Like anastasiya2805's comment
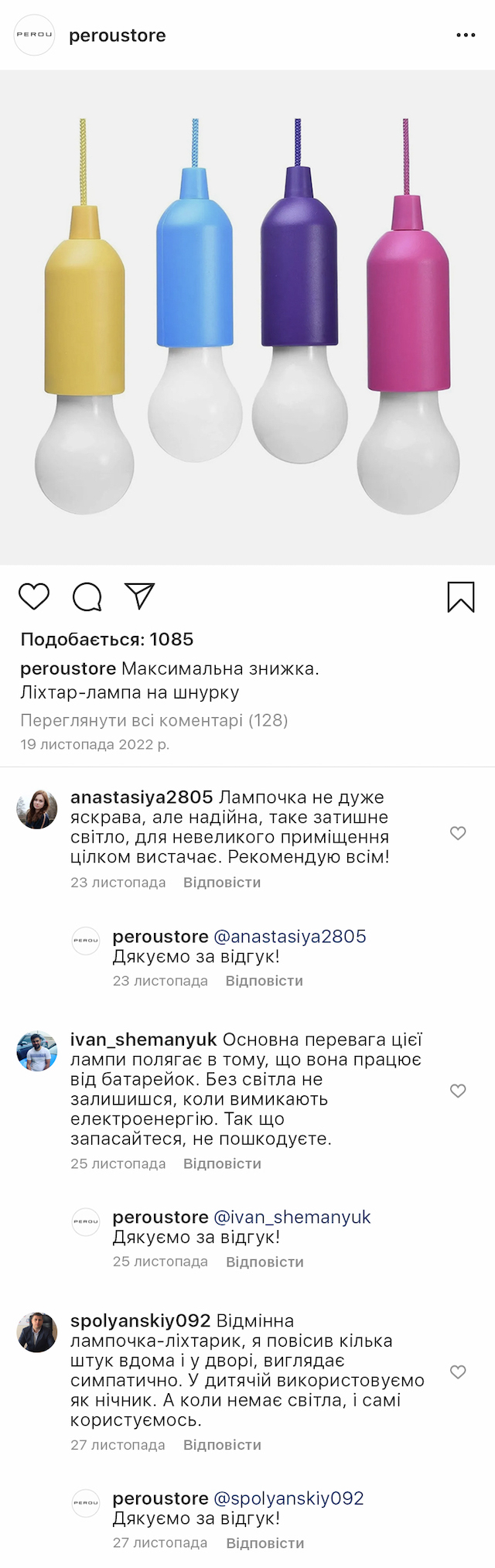Screen dimensions: 495x1568 458,833
